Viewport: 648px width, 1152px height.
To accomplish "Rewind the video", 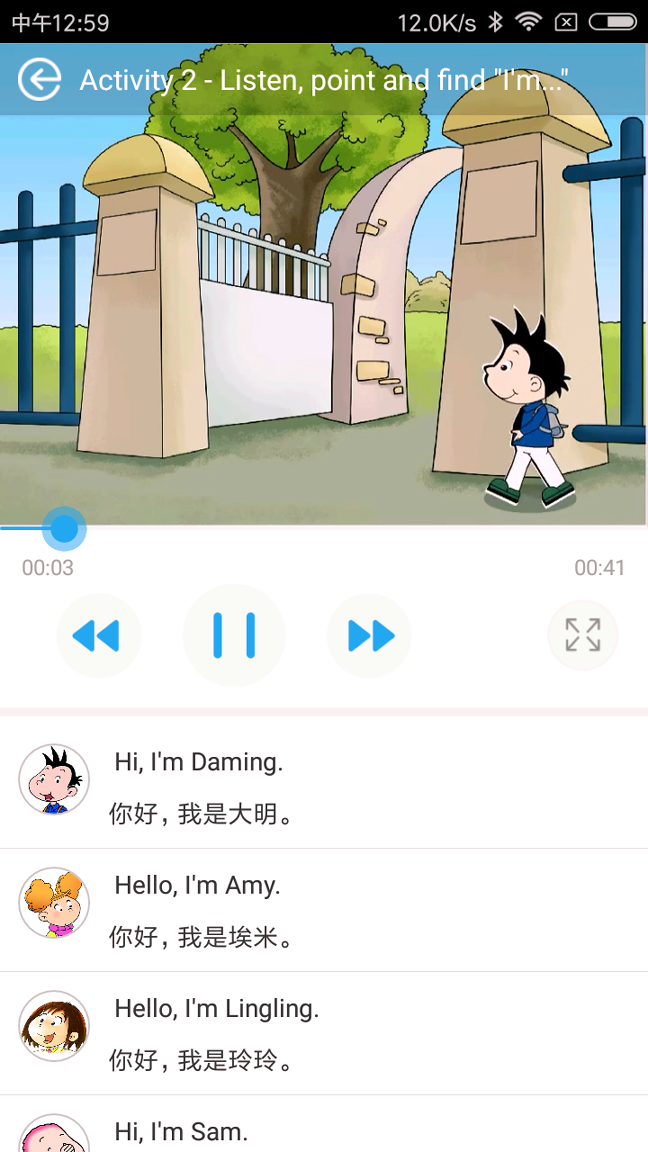I will click(98, 635).
